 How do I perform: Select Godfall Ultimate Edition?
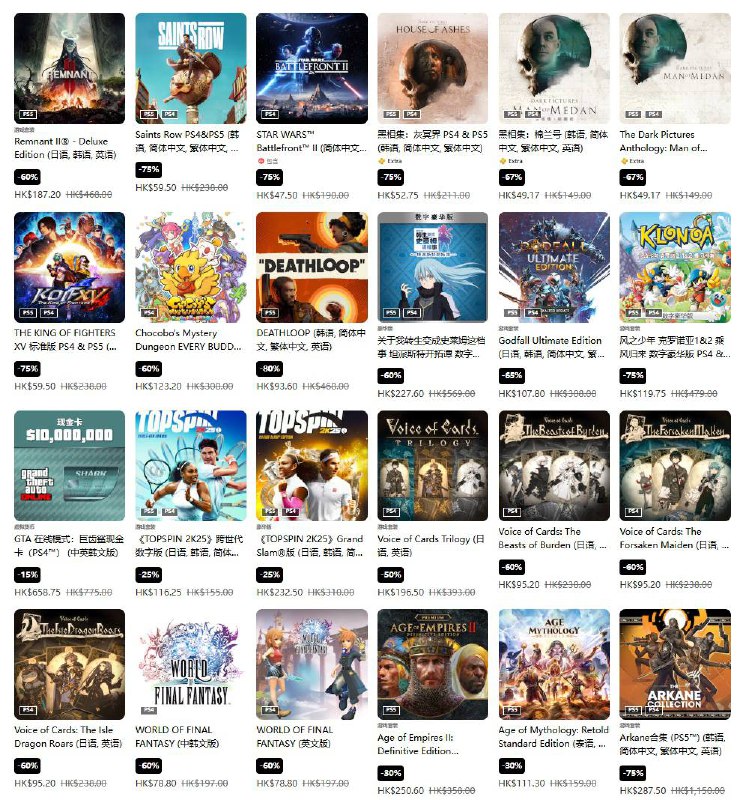pyautogui.click(x=553, y=266)
